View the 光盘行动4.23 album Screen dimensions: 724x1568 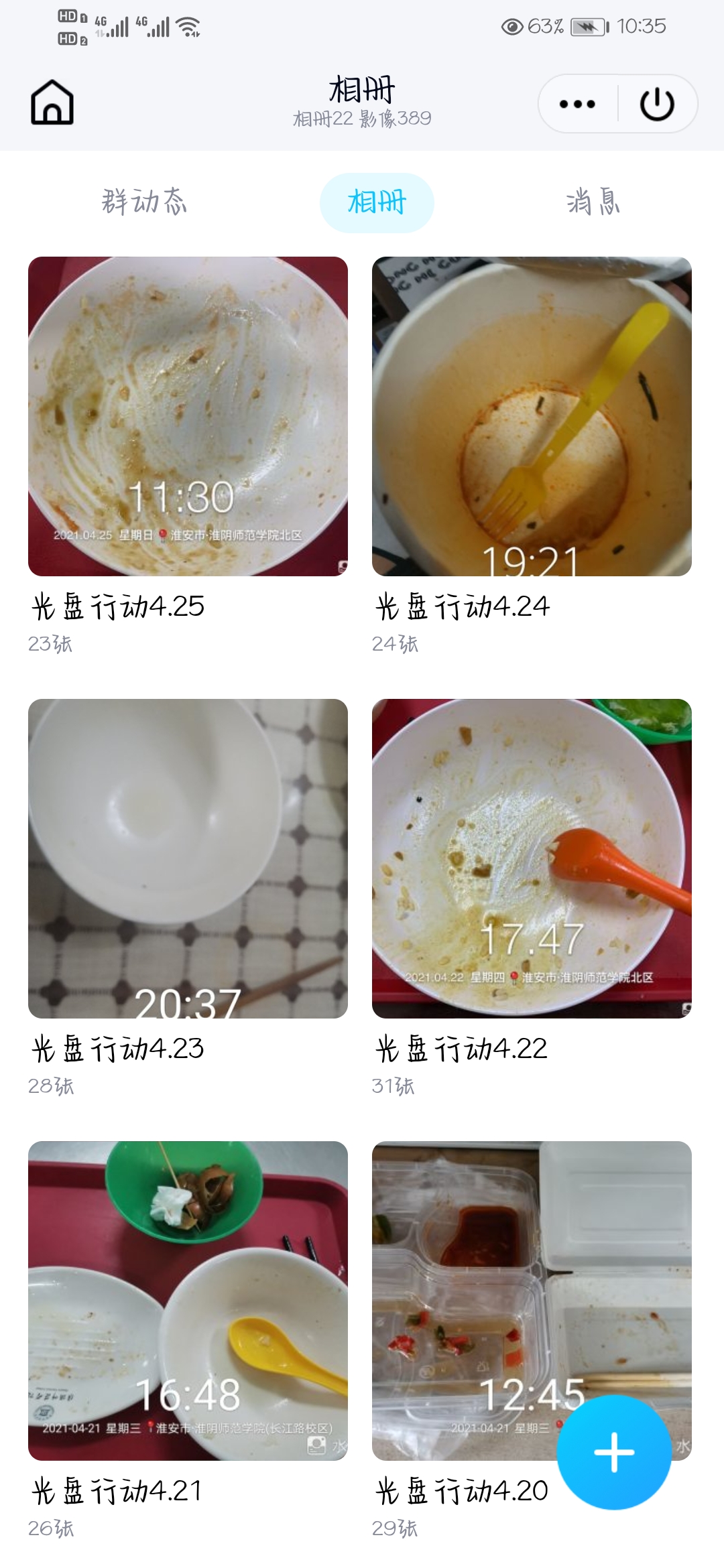(x=188, y=858)
